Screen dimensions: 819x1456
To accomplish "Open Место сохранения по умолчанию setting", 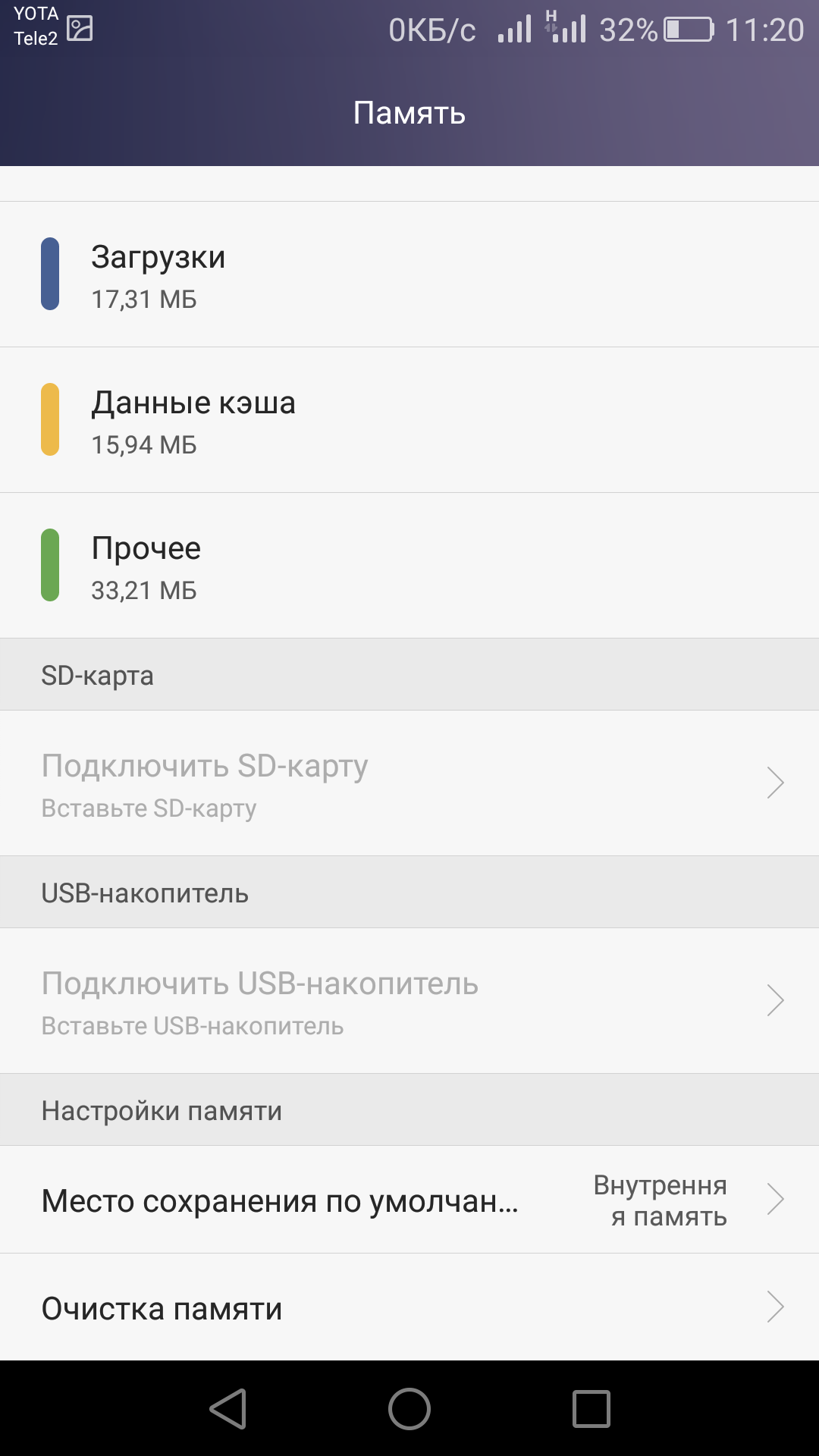I will [409, 1200].
